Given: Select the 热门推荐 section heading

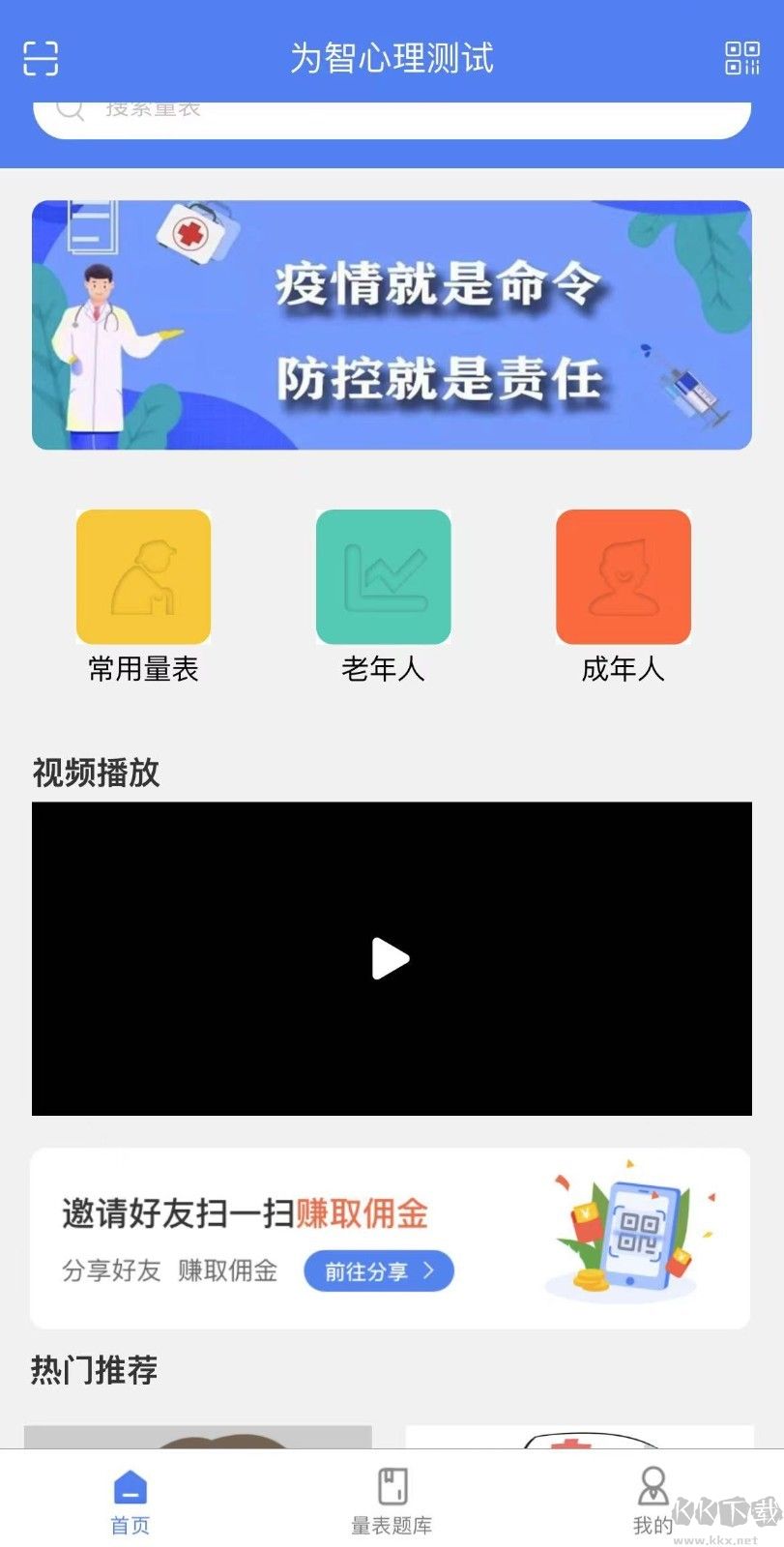Looking at the screenshot, I should (x=95, y=1370).
